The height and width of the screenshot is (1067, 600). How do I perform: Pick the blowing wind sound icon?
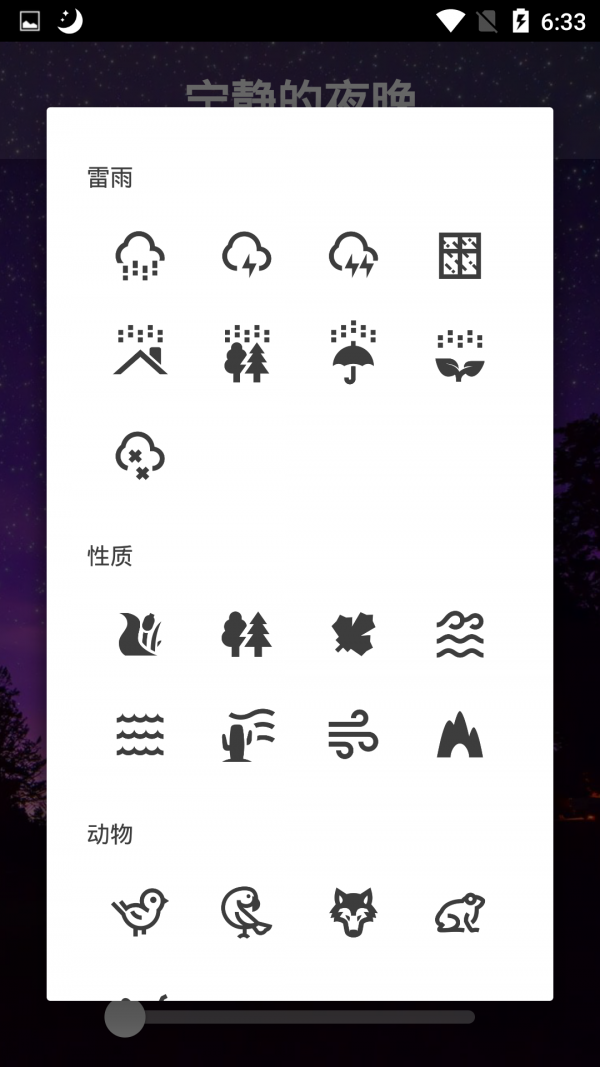353,735
